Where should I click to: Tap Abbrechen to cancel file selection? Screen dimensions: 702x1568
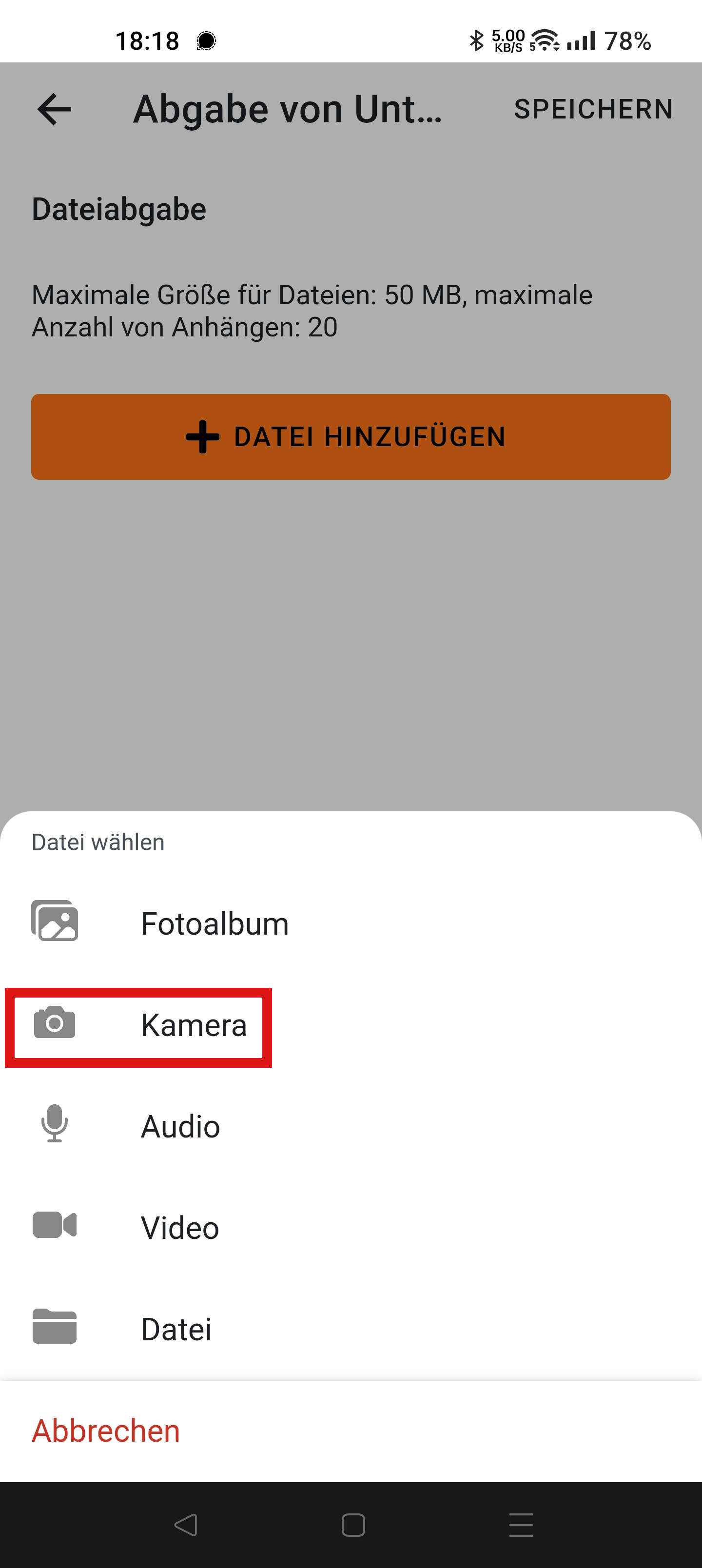pyautogui.click(x=106, y=1431)
